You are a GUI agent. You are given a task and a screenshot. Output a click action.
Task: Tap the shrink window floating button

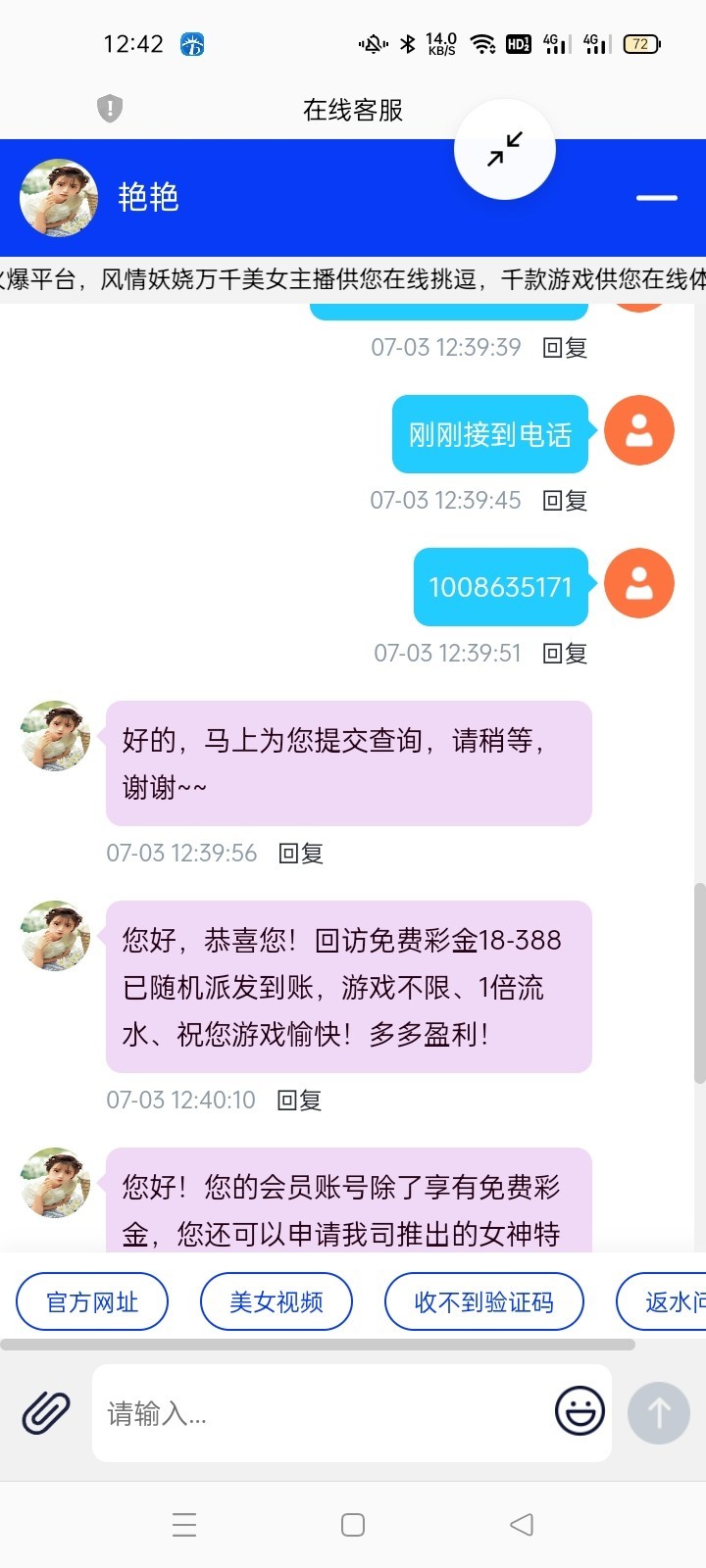(505, 149)
